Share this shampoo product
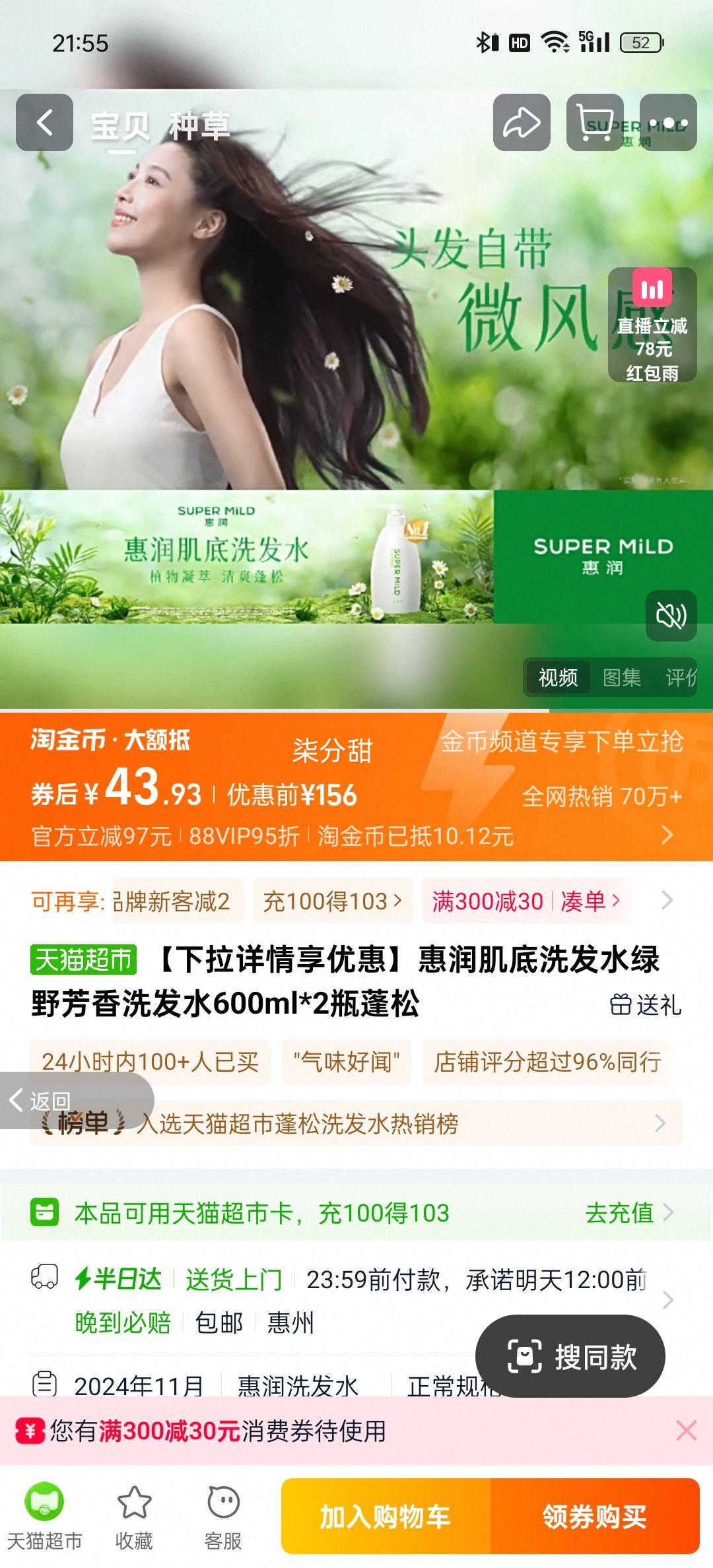The height and width of the screenshot is (1568, 713). click(x=522, y=123)
